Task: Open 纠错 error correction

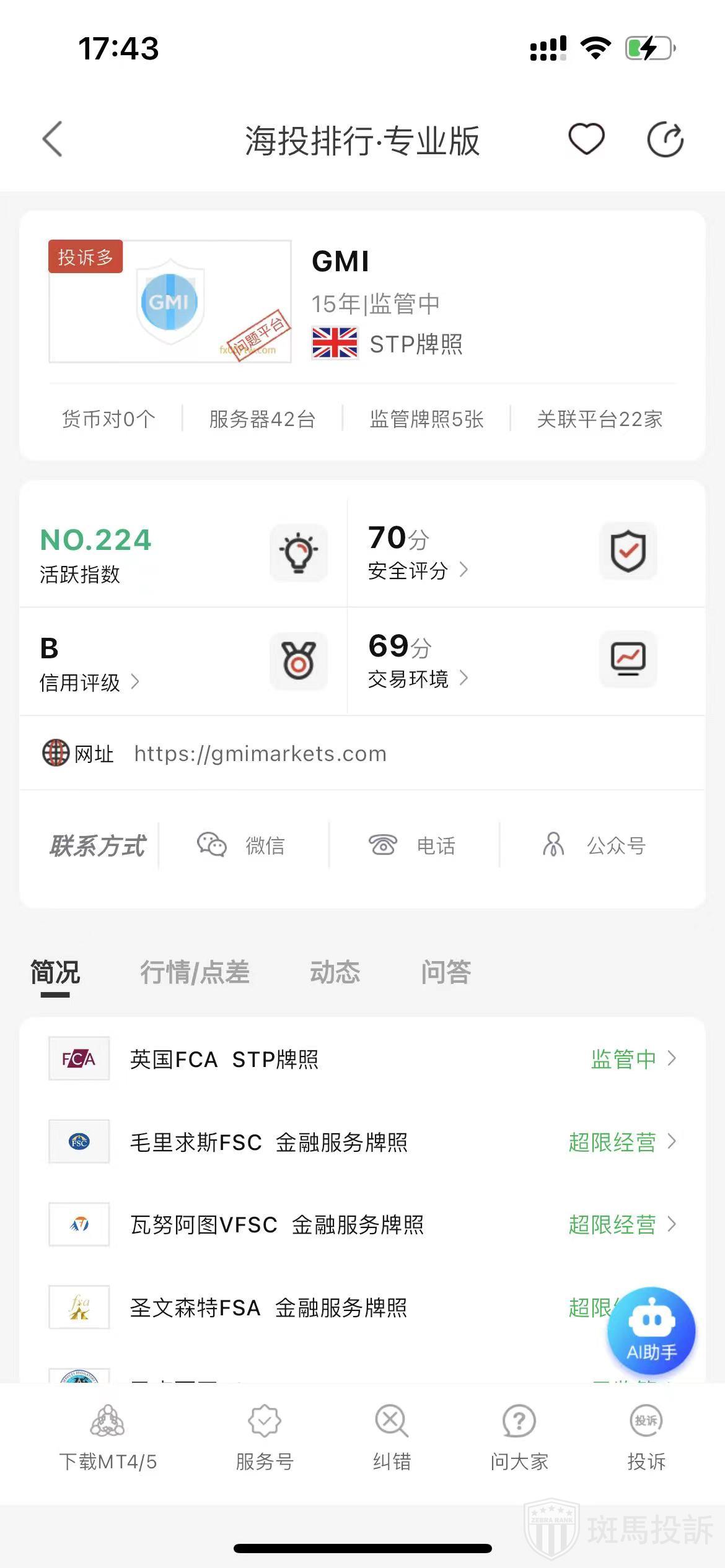Action: coord(392,1438)
